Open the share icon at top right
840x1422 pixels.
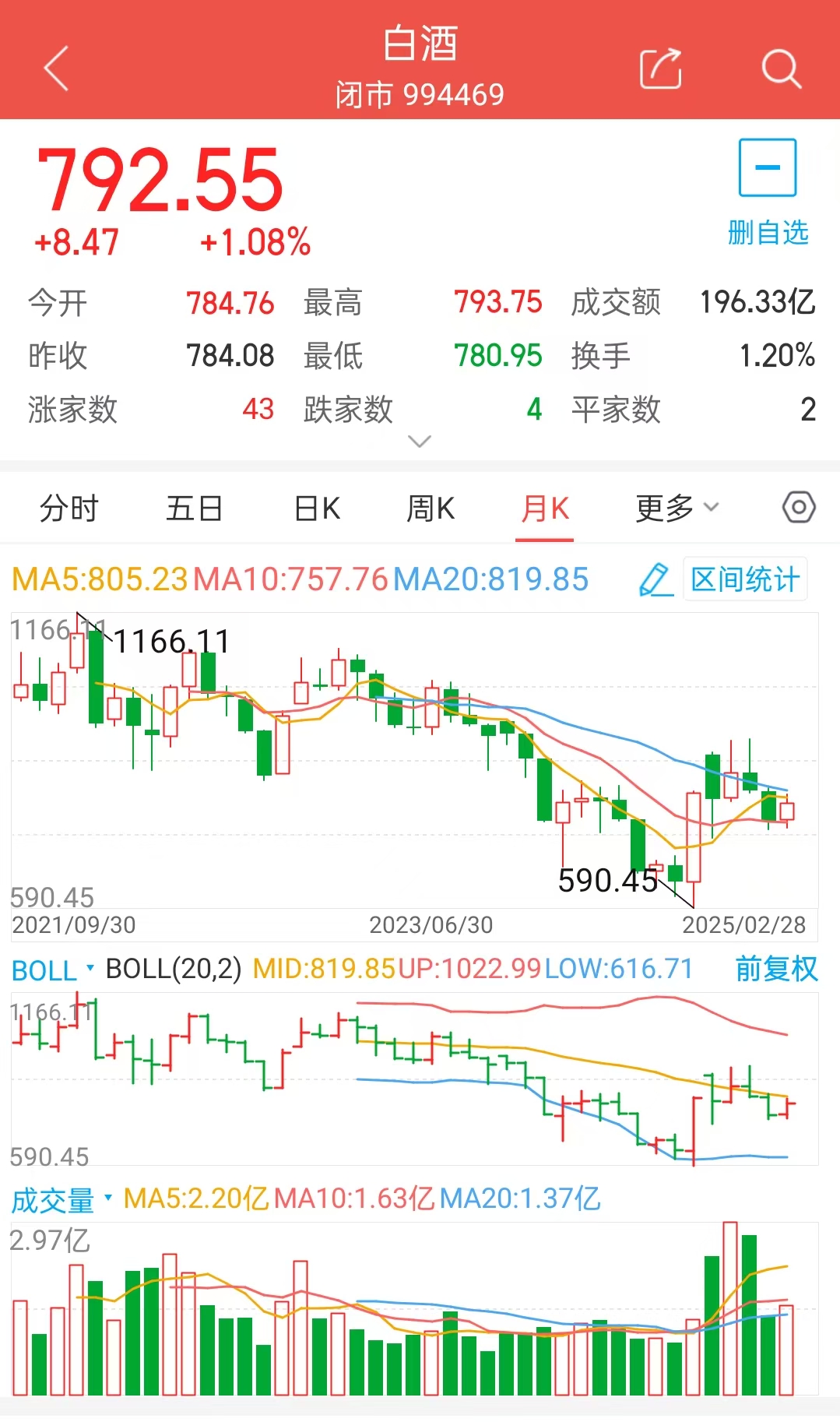pos(659,69)
